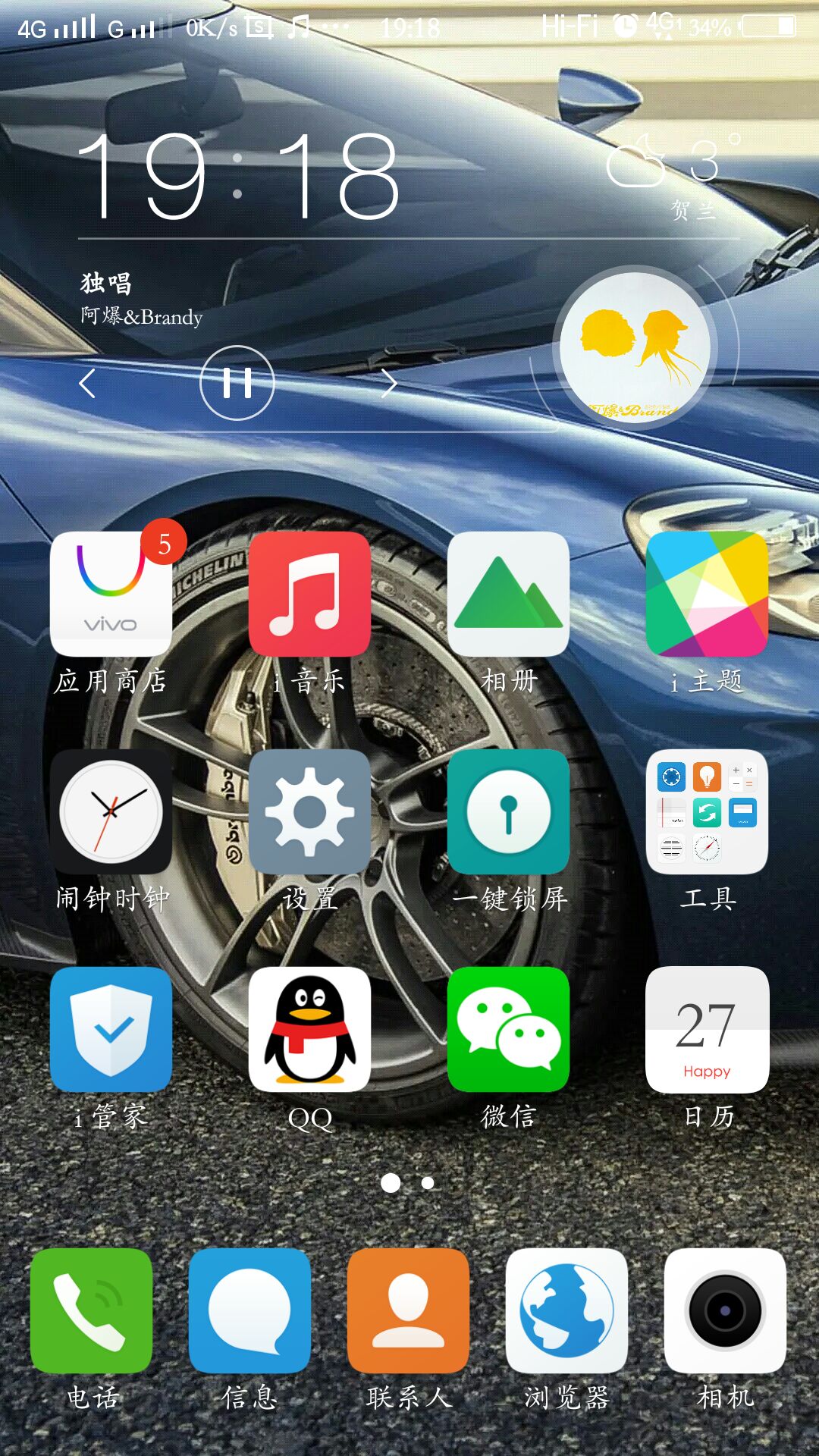Open the i主题 theme app
The width and height of the screenshot is (819, 1456).
click(x=707, y=594)
